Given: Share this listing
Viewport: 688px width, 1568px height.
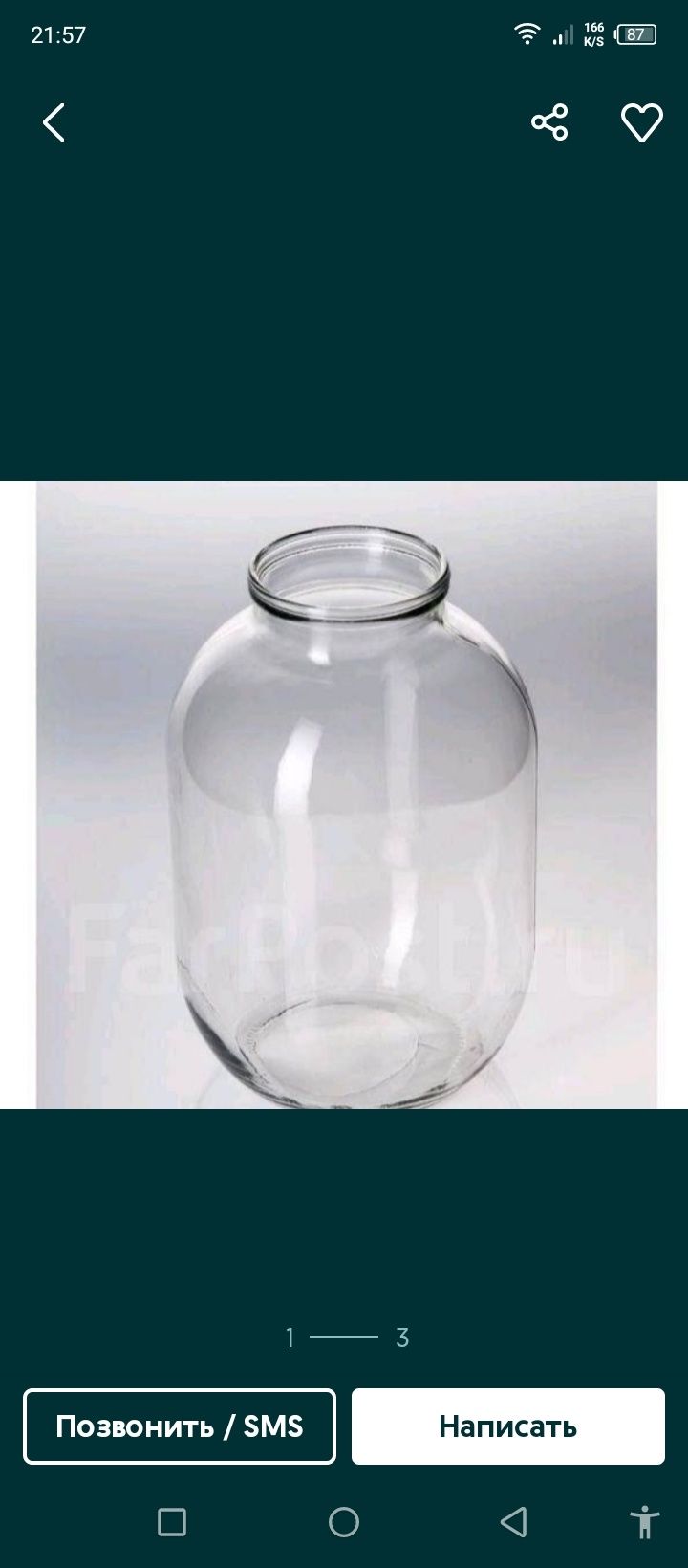Looking at the screenshot, I should [x=549, y=123].
